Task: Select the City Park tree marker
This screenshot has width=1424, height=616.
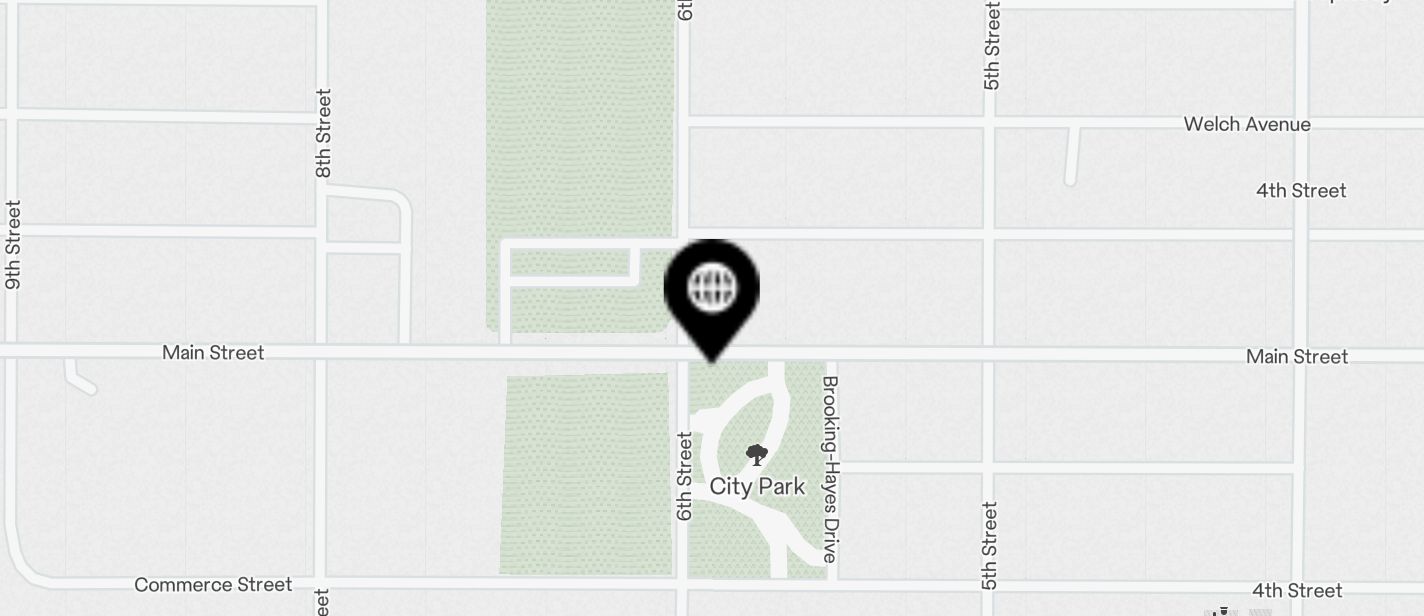Action: 757,456
